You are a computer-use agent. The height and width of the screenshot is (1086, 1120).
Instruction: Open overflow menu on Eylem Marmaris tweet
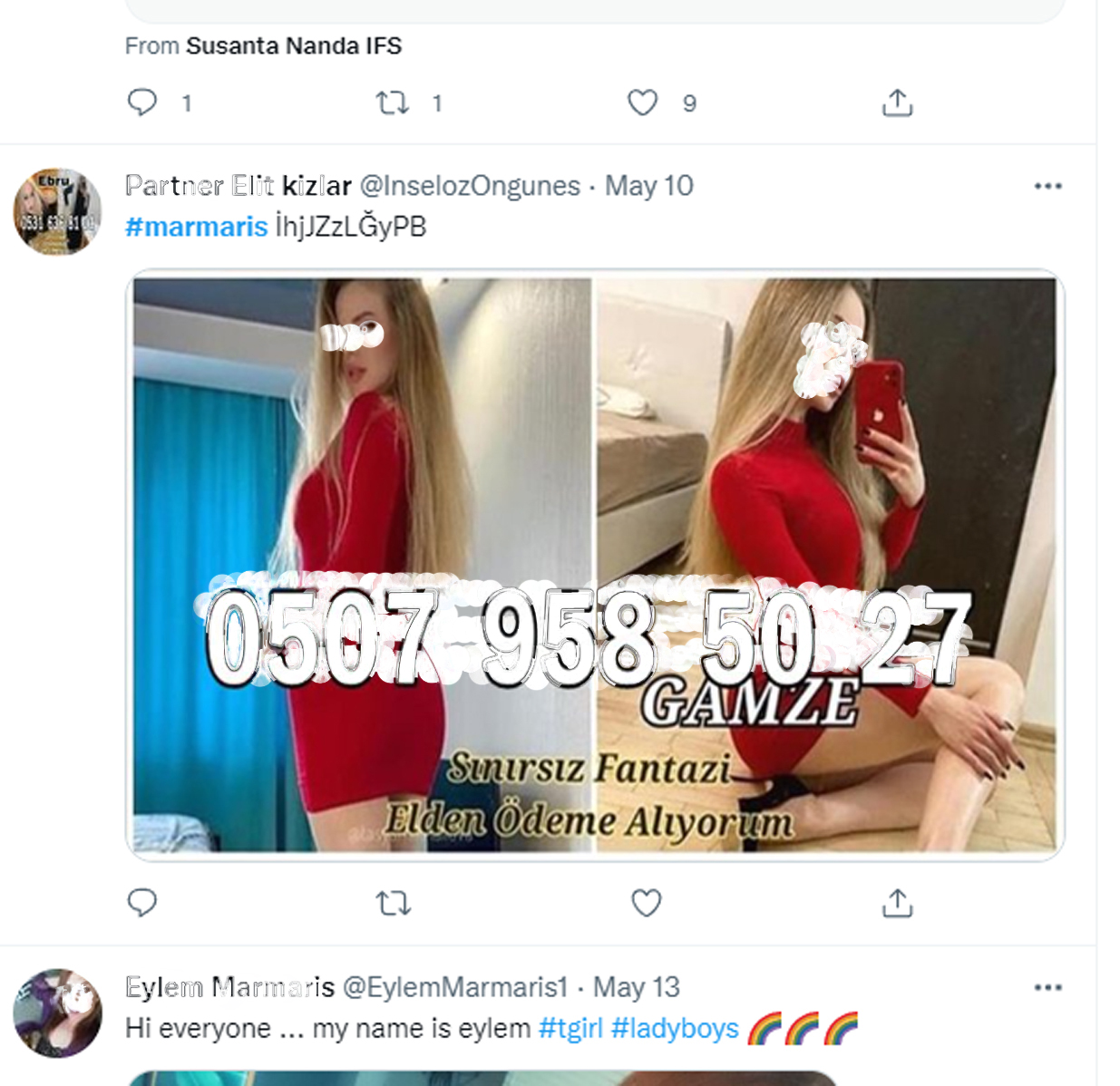click(x=1047, y=987)
